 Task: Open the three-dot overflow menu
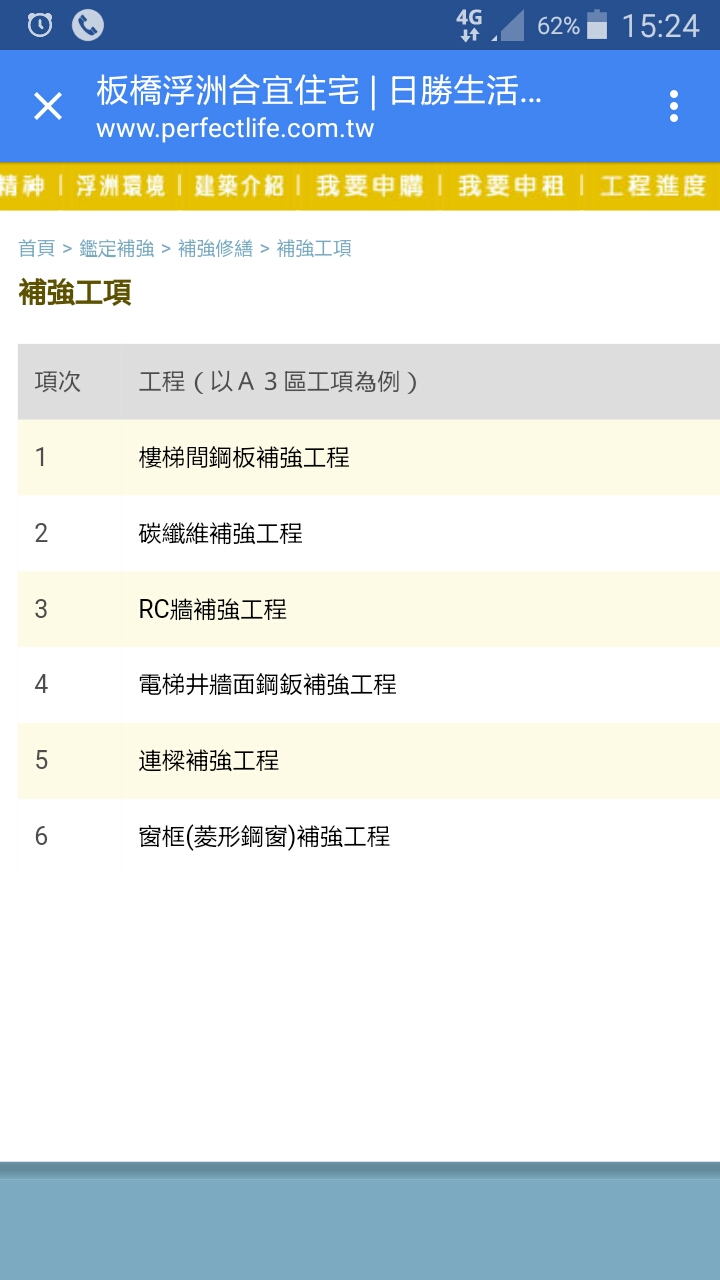tap(674, 106)
